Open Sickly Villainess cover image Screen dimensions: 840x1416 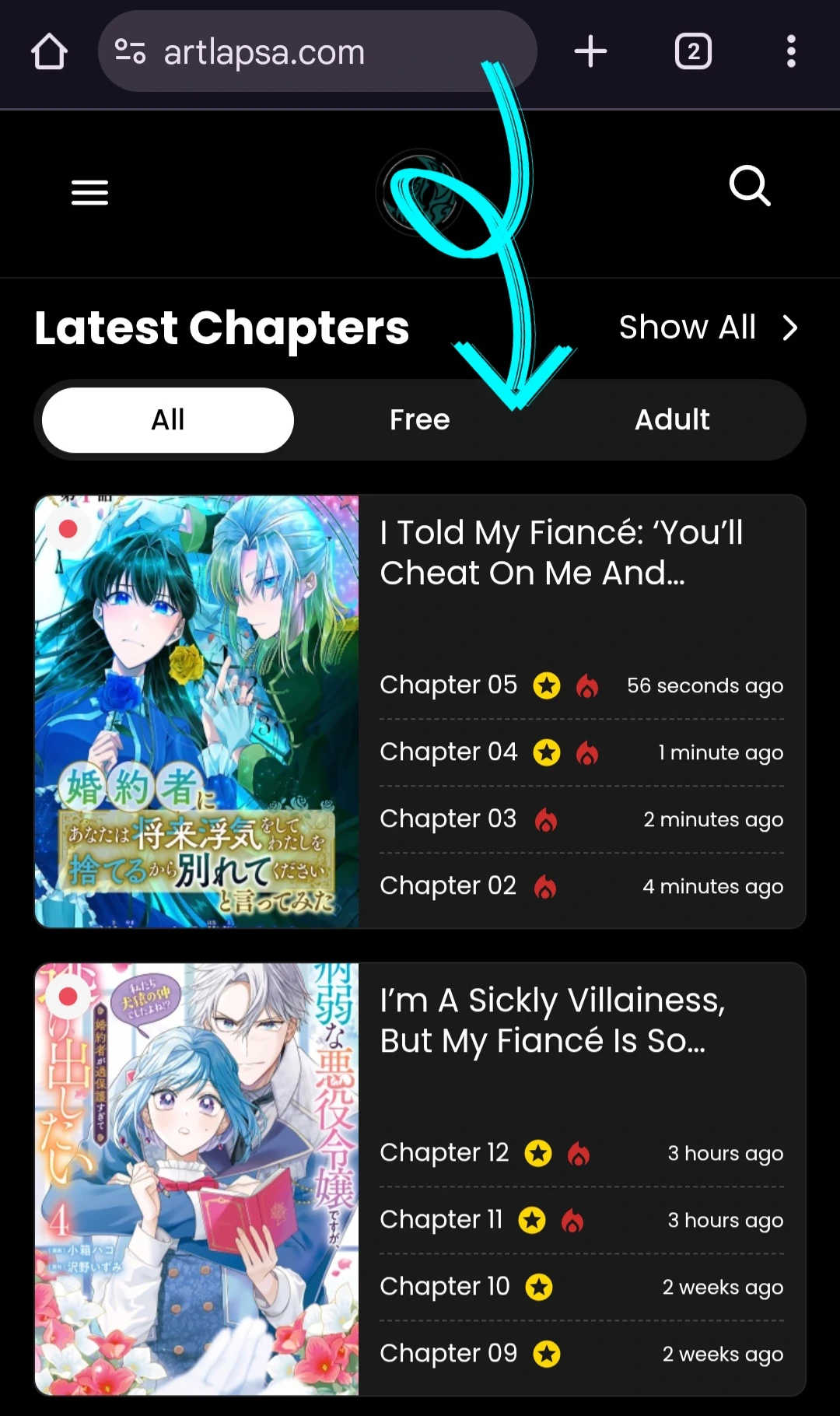pyautogui.click(x=197, y=1179)
